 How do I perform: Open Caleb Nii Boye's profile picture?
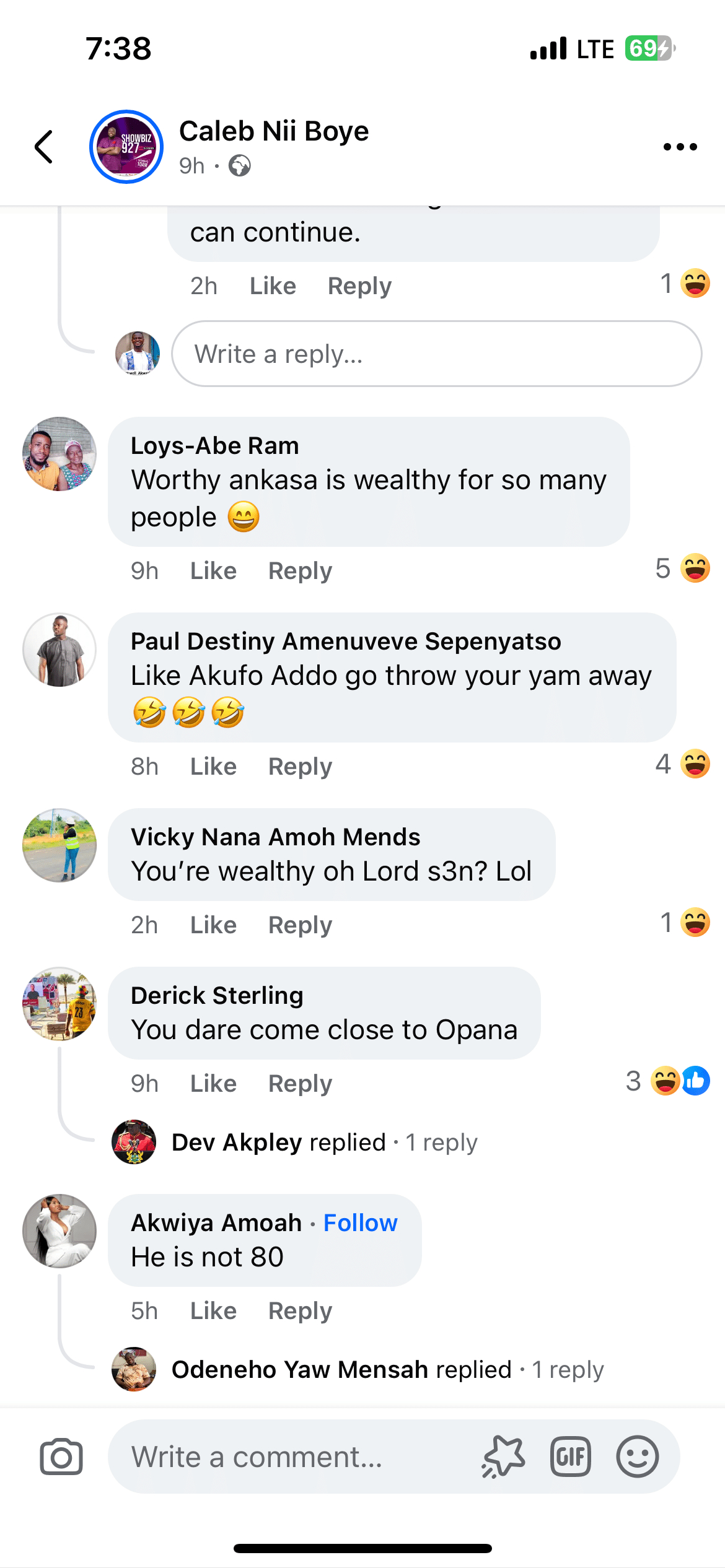126,147
